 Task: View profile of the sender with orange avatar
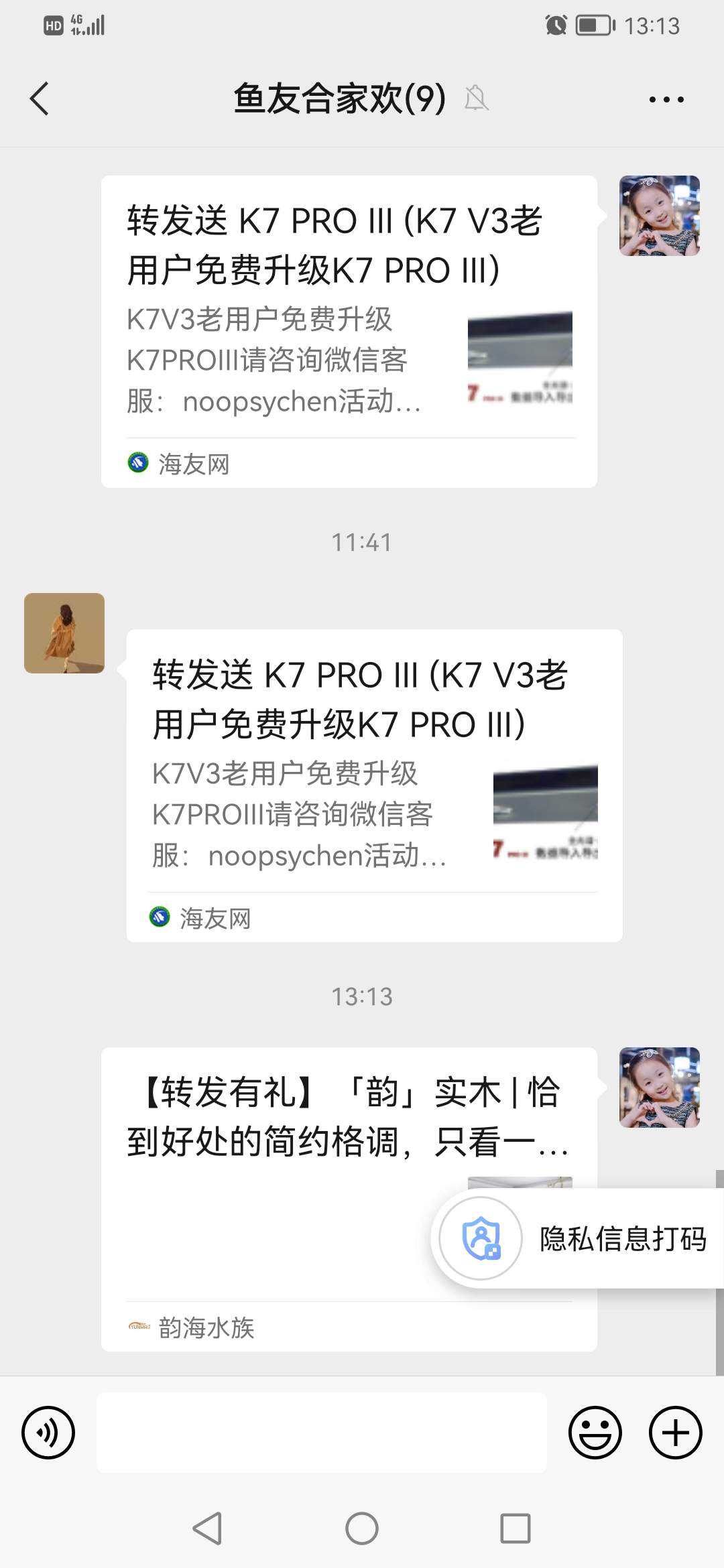[x=64, y=633]
